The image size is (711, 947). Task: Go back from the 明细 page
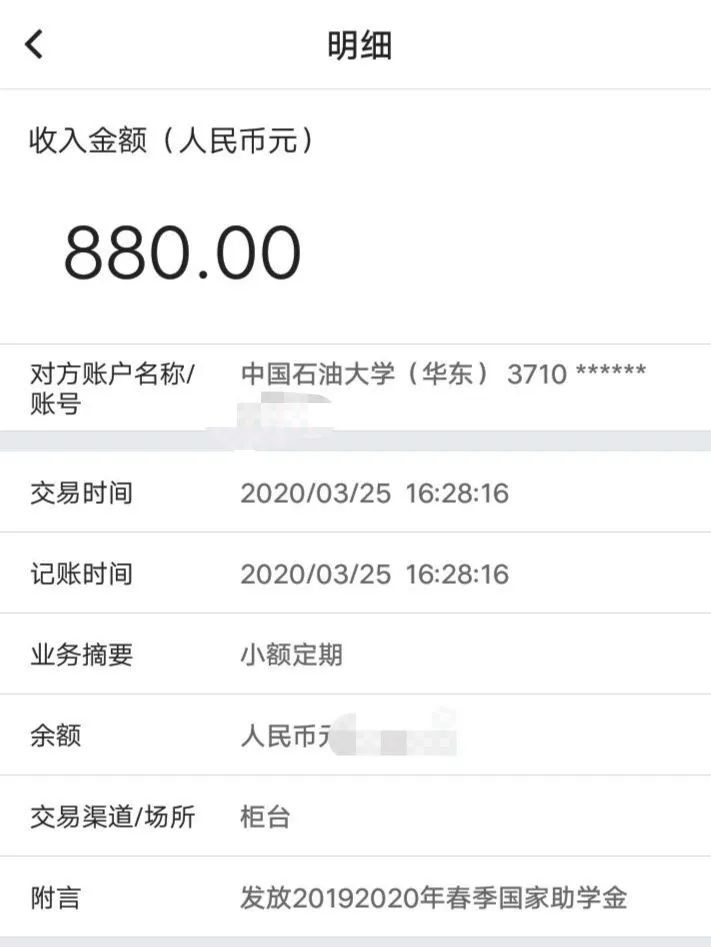click(35, 45)
